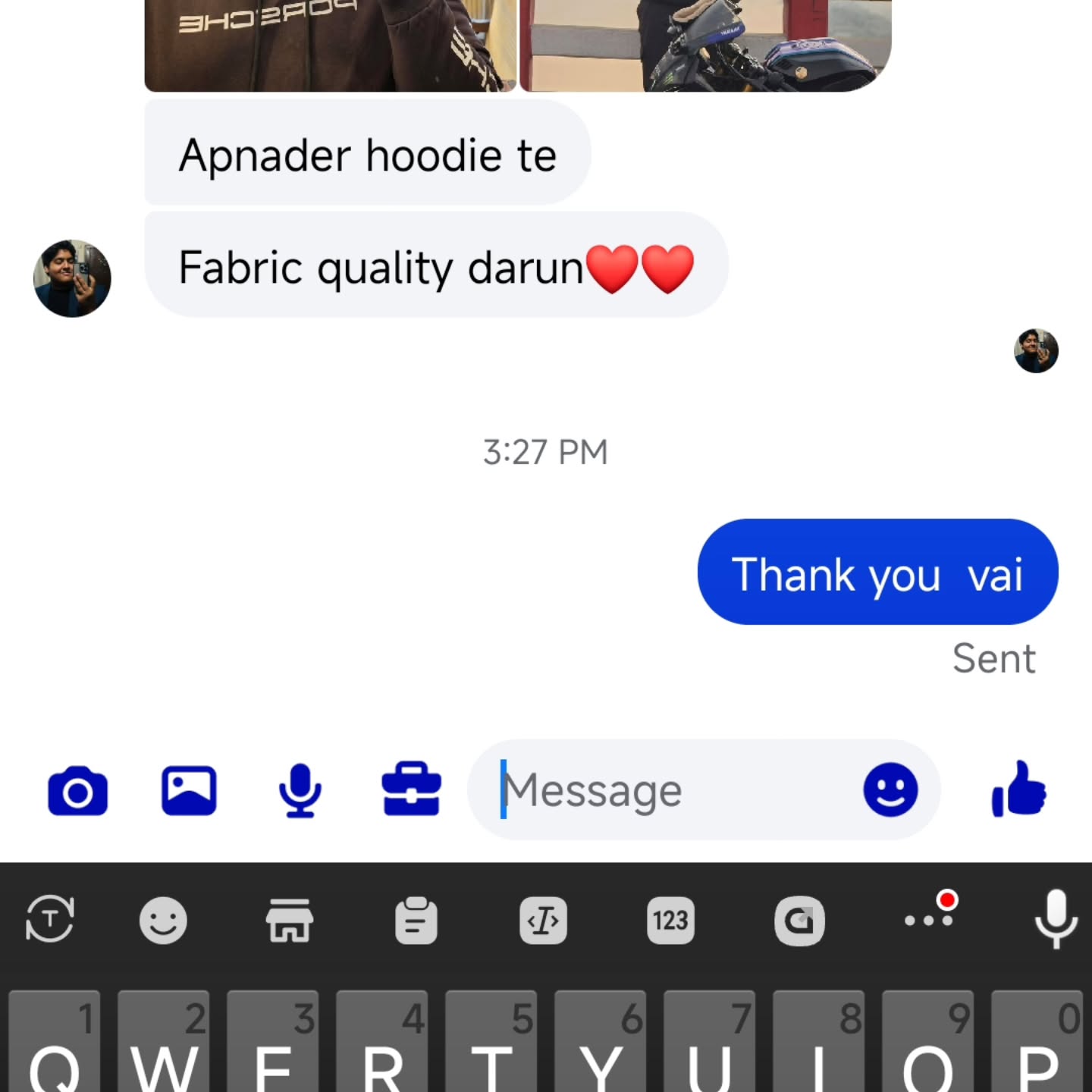This screenshot has width=1092, height=1092.
Task: Open the emoji picker in message box
Action: coord(890,790)
